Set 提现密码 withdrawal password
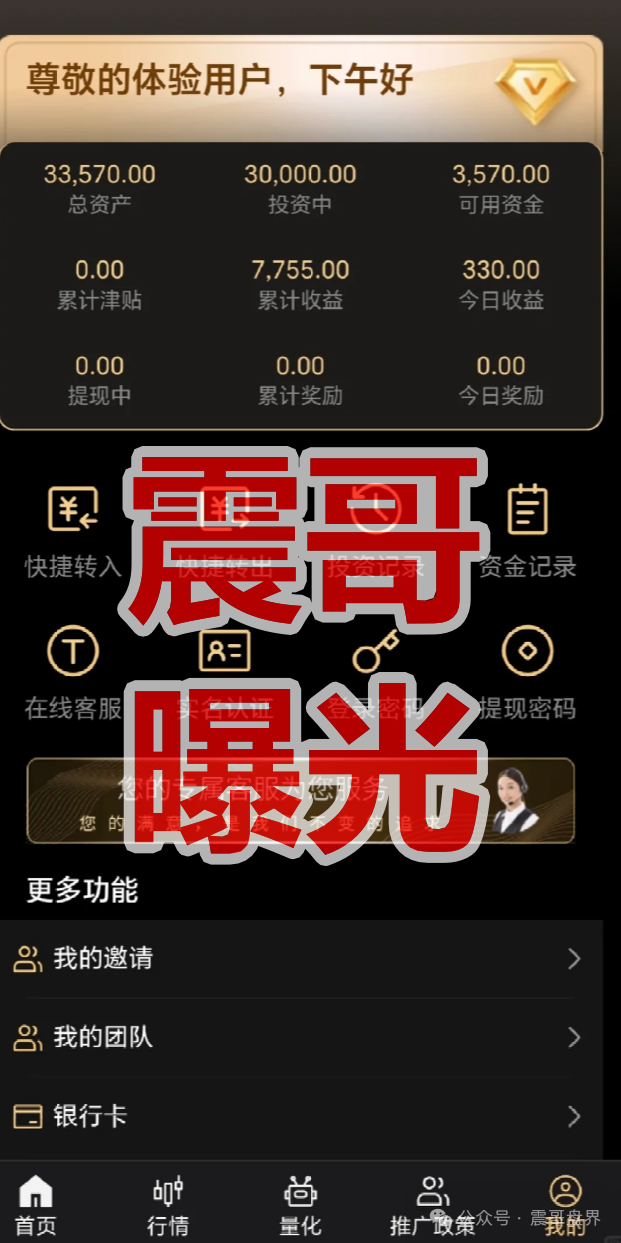Image resolution: width=621 pixels, height=1243 pixels. coord(527,672)
